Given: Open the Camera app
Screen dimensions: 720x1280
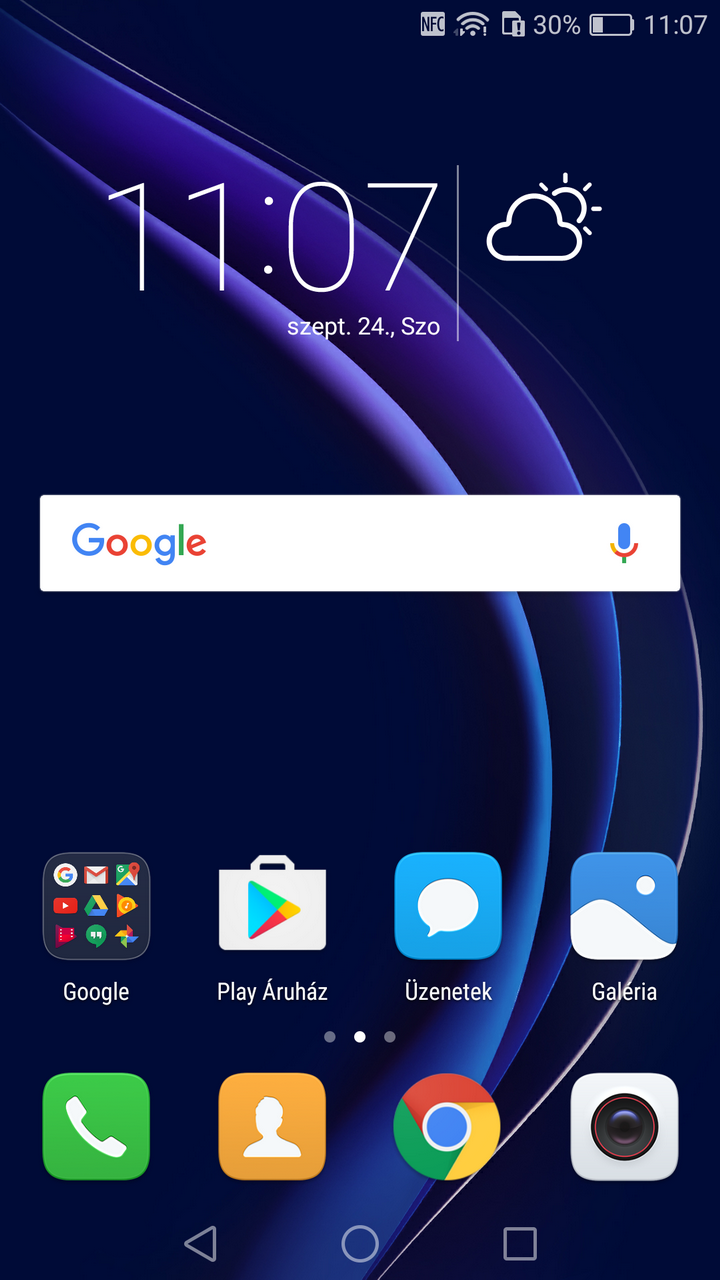Looking at the screenshot, I should click(624, 1127).
